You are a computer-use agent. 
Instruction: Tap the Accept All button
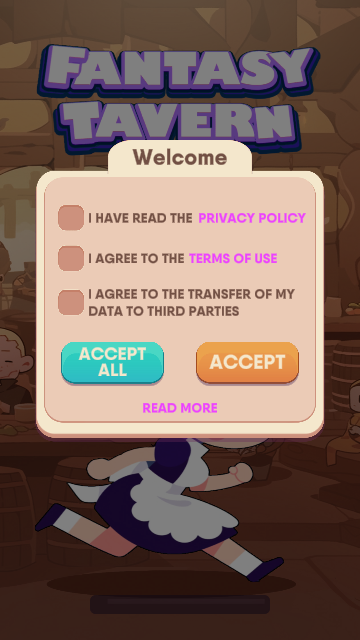tap(112, 362)
